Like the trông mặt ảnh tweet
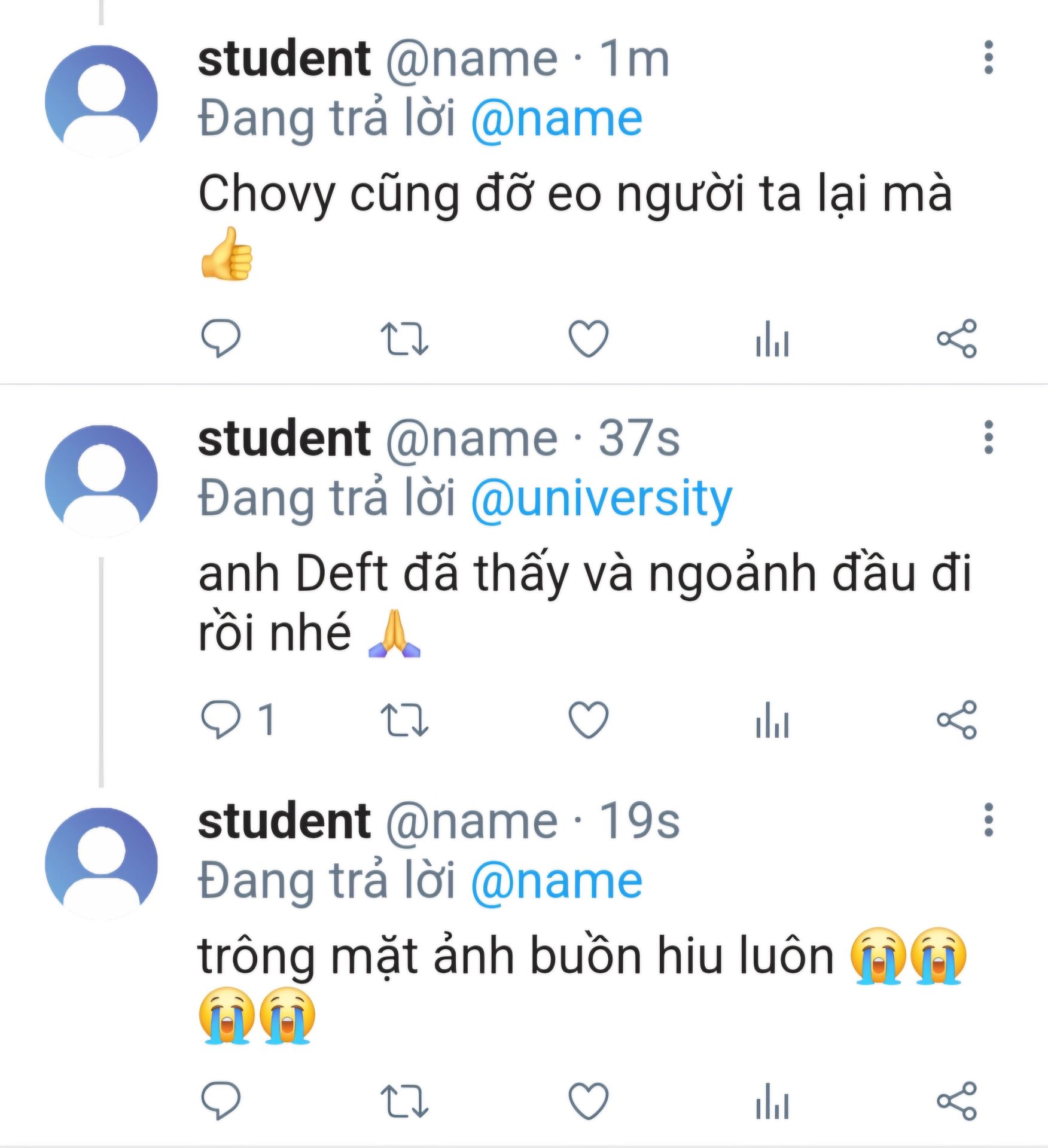Screen dimensions: 1048x1148 (x=588, y=1100)
